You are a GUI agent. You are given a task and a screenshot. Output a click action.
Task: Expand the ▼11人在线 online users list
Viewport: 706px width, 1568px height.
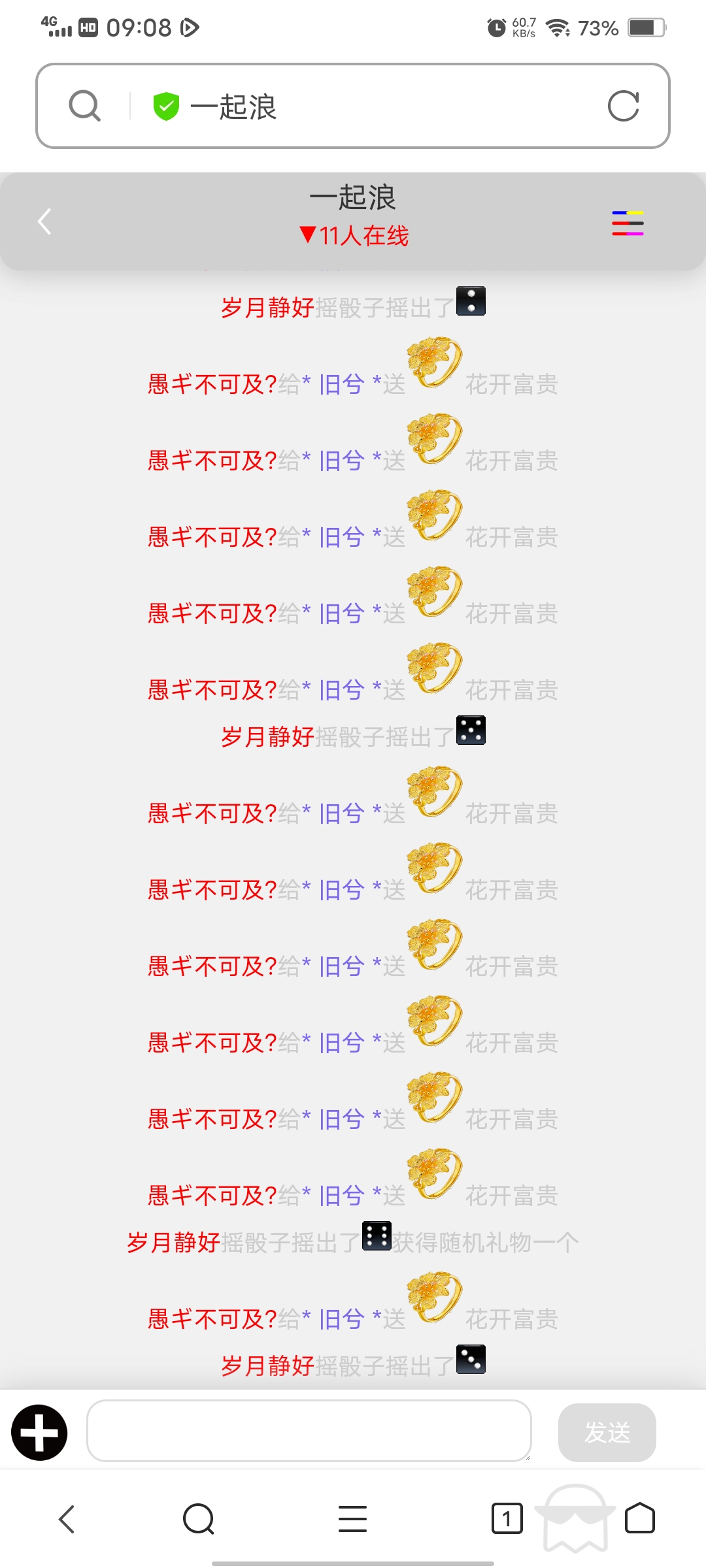(353, 237)
